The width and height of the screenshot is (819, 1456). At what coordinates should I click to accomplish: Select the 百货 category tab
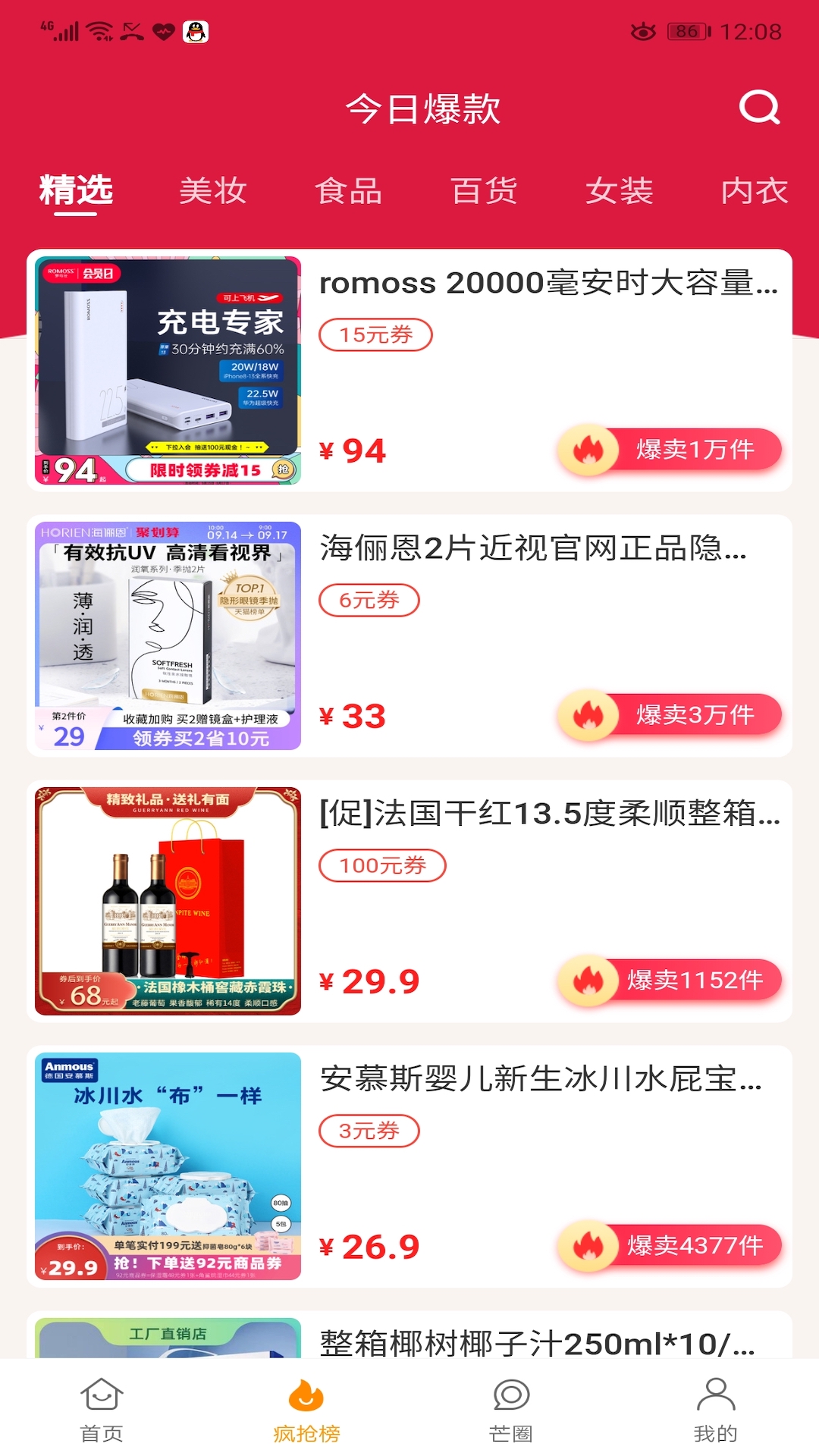pyautogui.click(x=484, y=191)
